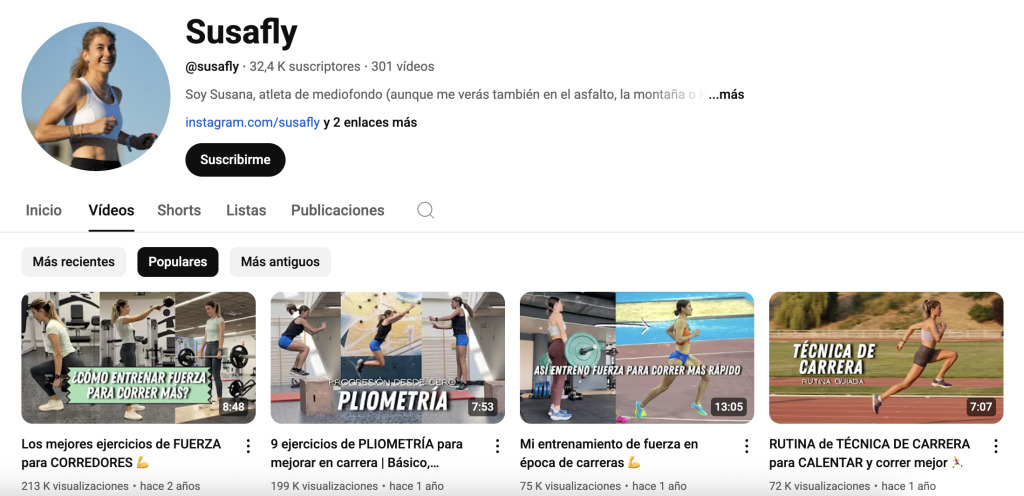Watch Mi entrenamiento de fuerza video
This screenshot has width=1024, height=496.
point(637,357)
